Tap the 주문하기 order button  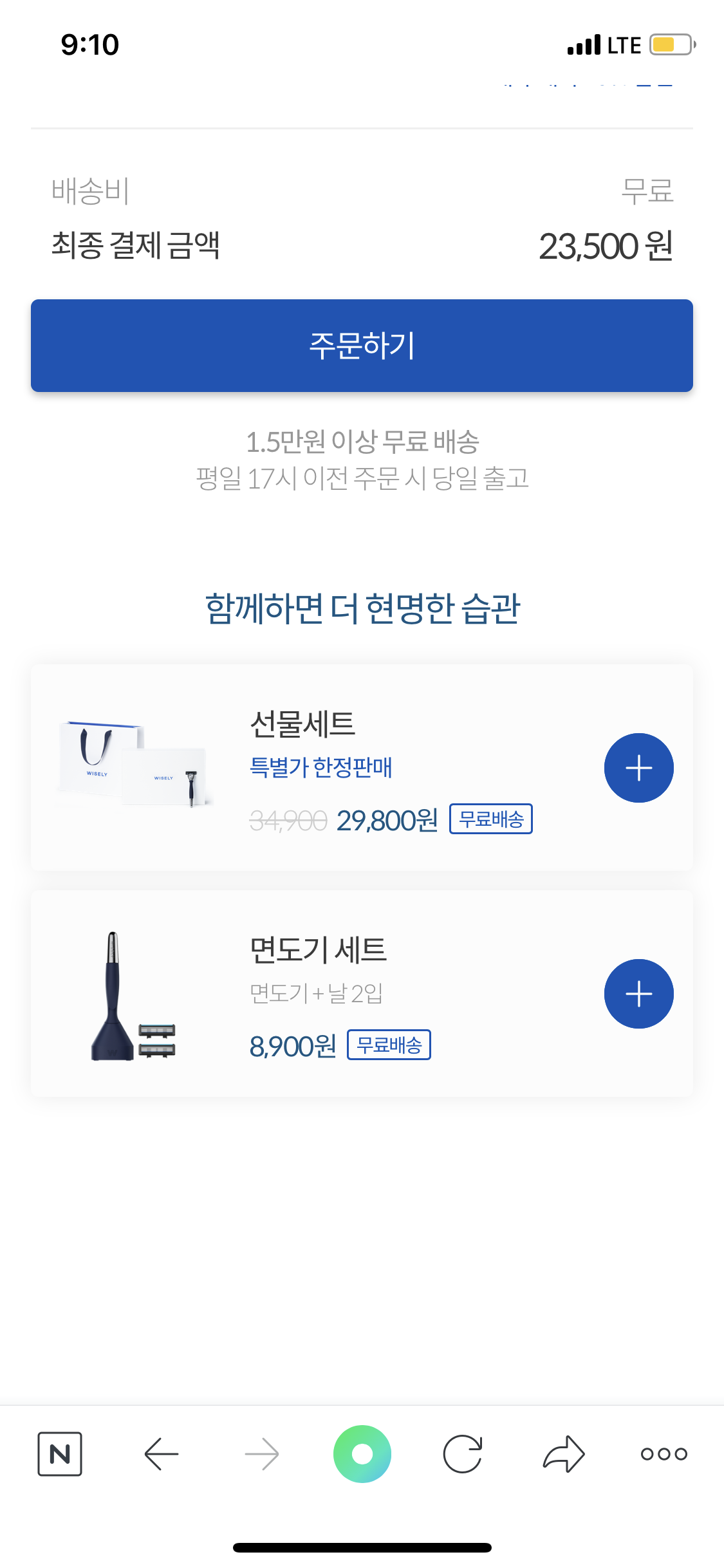(362, 346)
